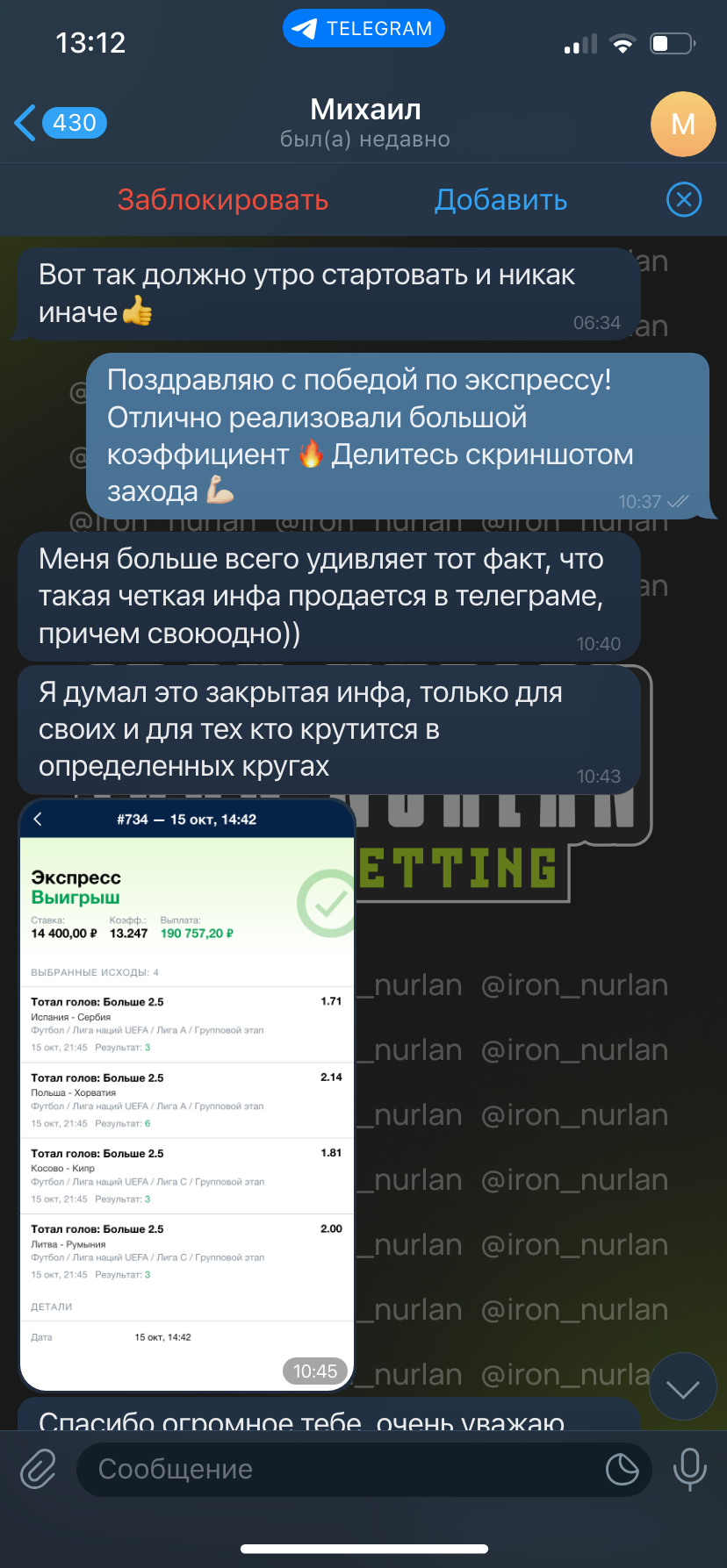Image resolution: width=727 pixels, height=1568 pixels.
Task: Jump to the latest messages
Action: point(683,1387)
